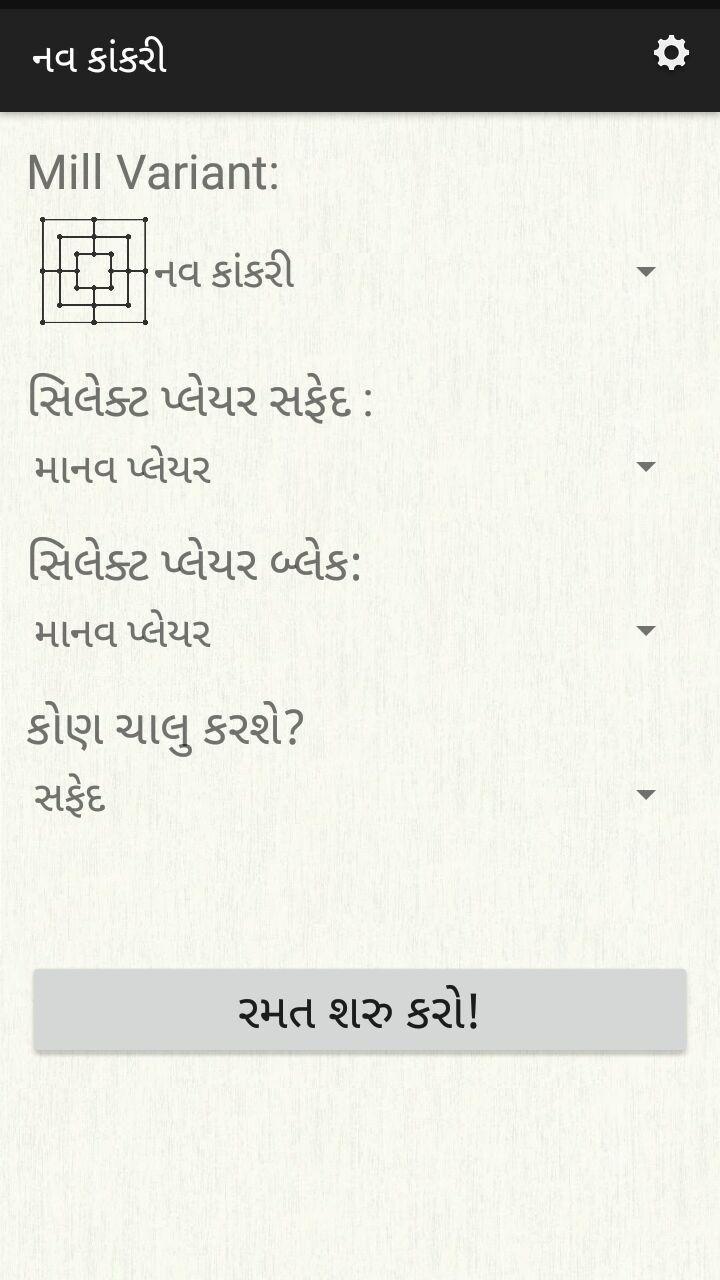The image size is (720, 1280).
Task: Expand the 'કોણ ચાલુ કરશે?' starter dropdown
Action: pyautogui.click(x=360, y=795)
